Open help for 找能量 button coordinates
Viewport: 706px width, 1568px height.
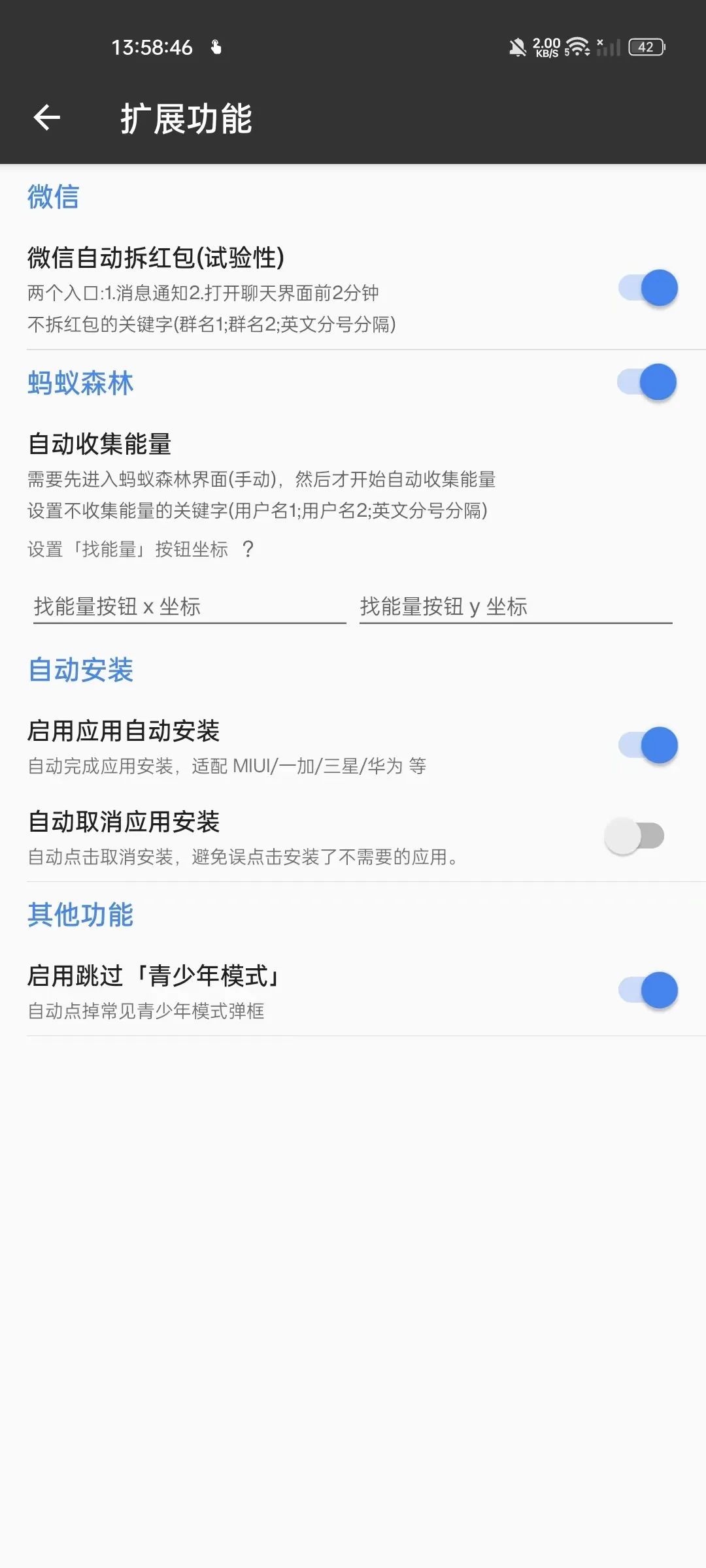[248, 549]
